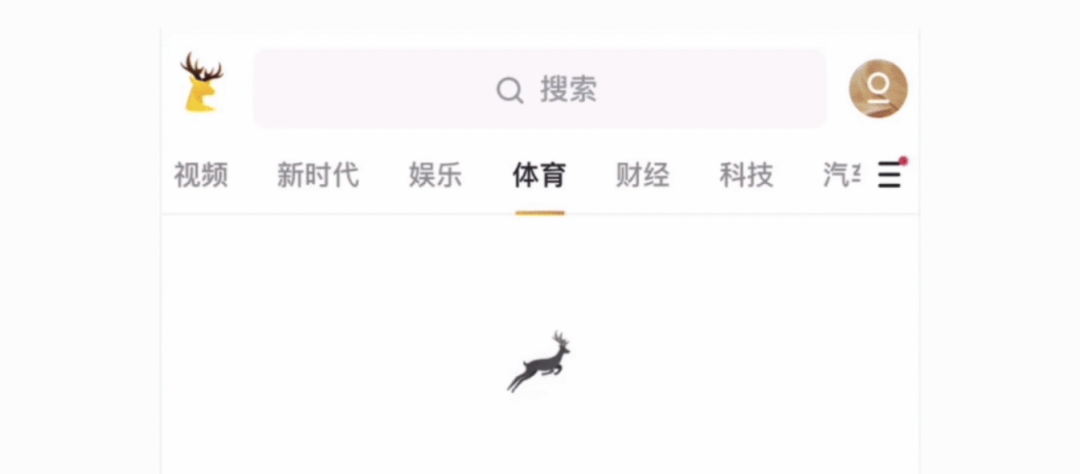This screenshot has width=1080, height=474.
Task: Open the 科技 tab
Action: click(x=746, y=176)
